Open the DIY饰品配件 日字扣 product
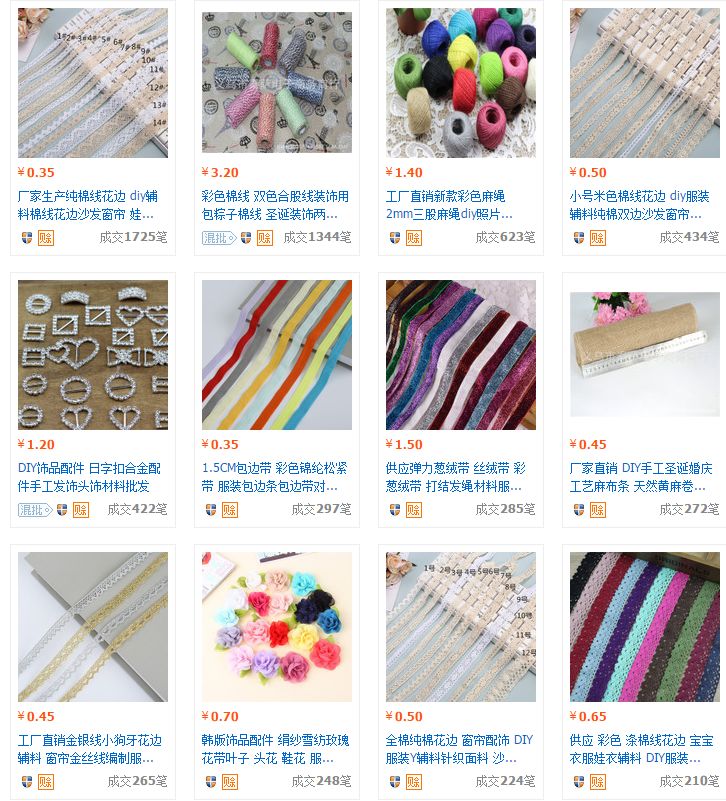 coord(92,355)
